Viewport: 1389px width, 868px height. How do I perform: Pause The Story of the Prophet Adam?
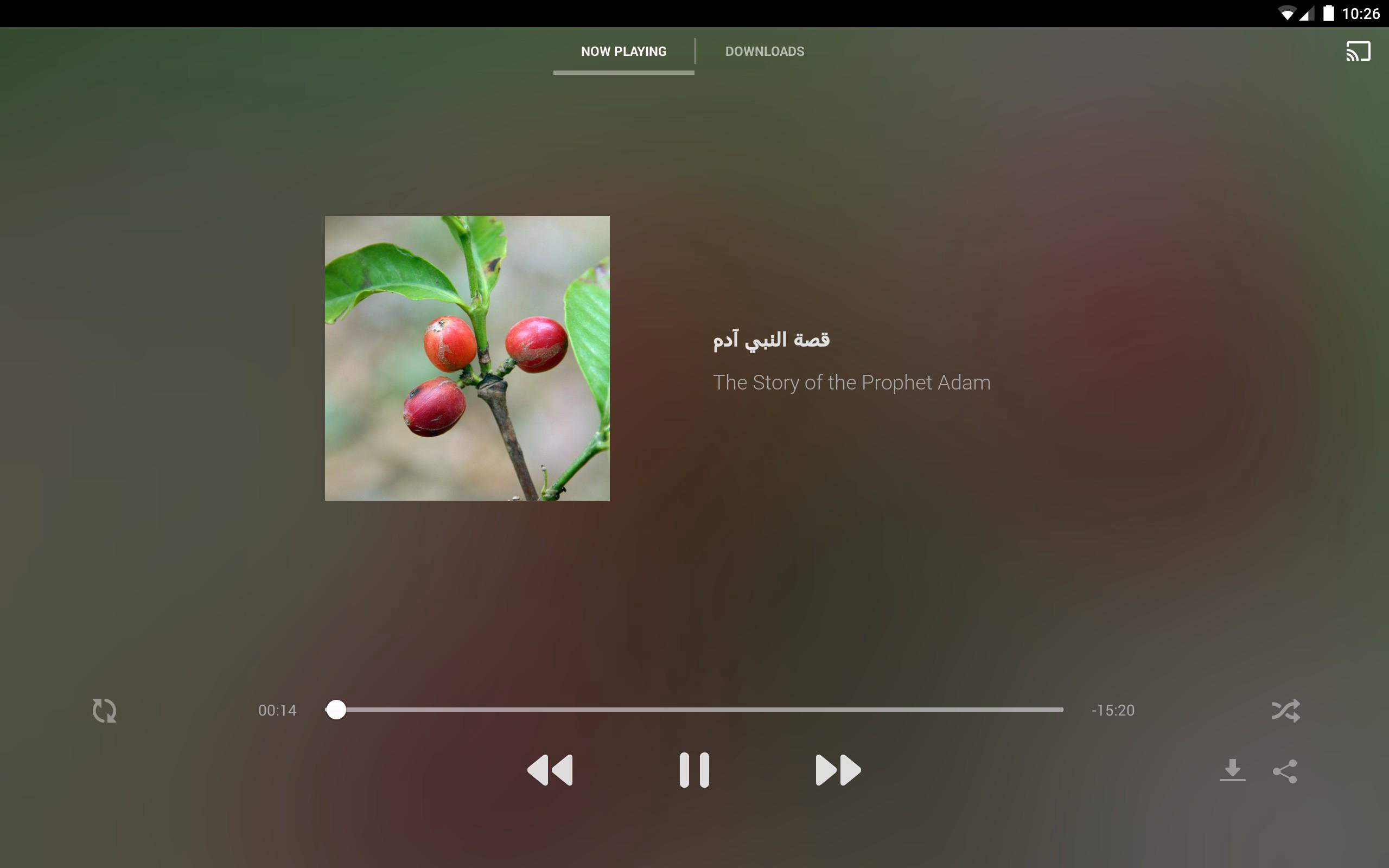tap(694, 770)
